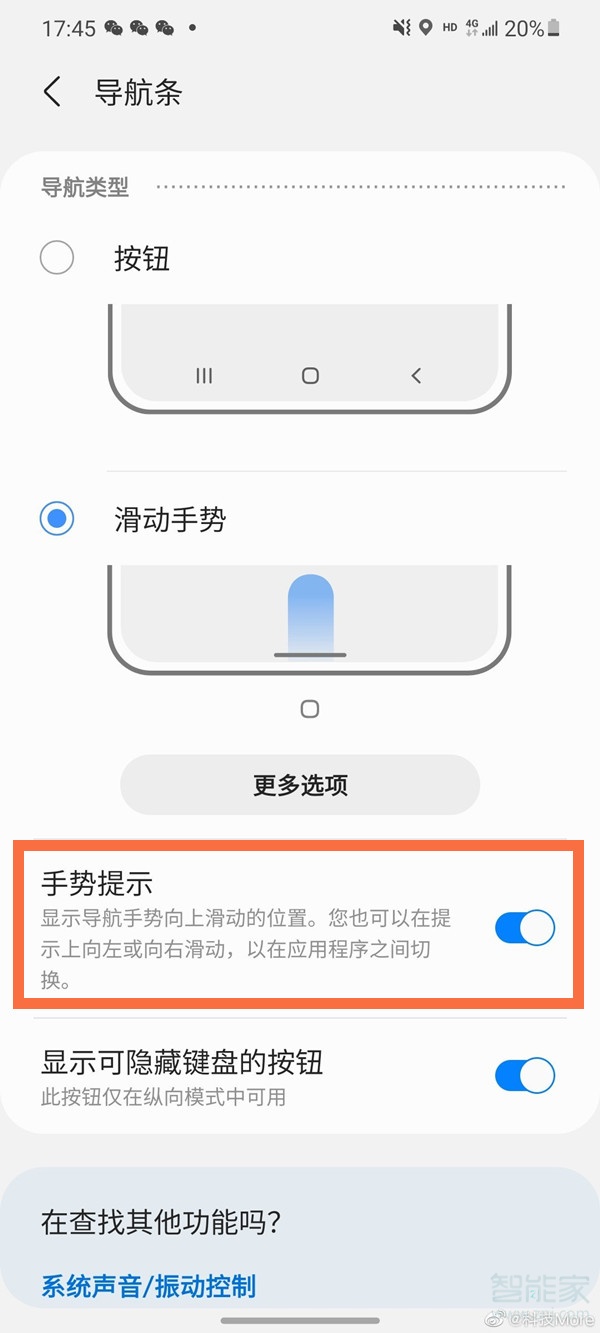Disable 显示可隐藏键盘的按钮 switch
This screenshot has height=1333, width=600.
click(524, 1075)
